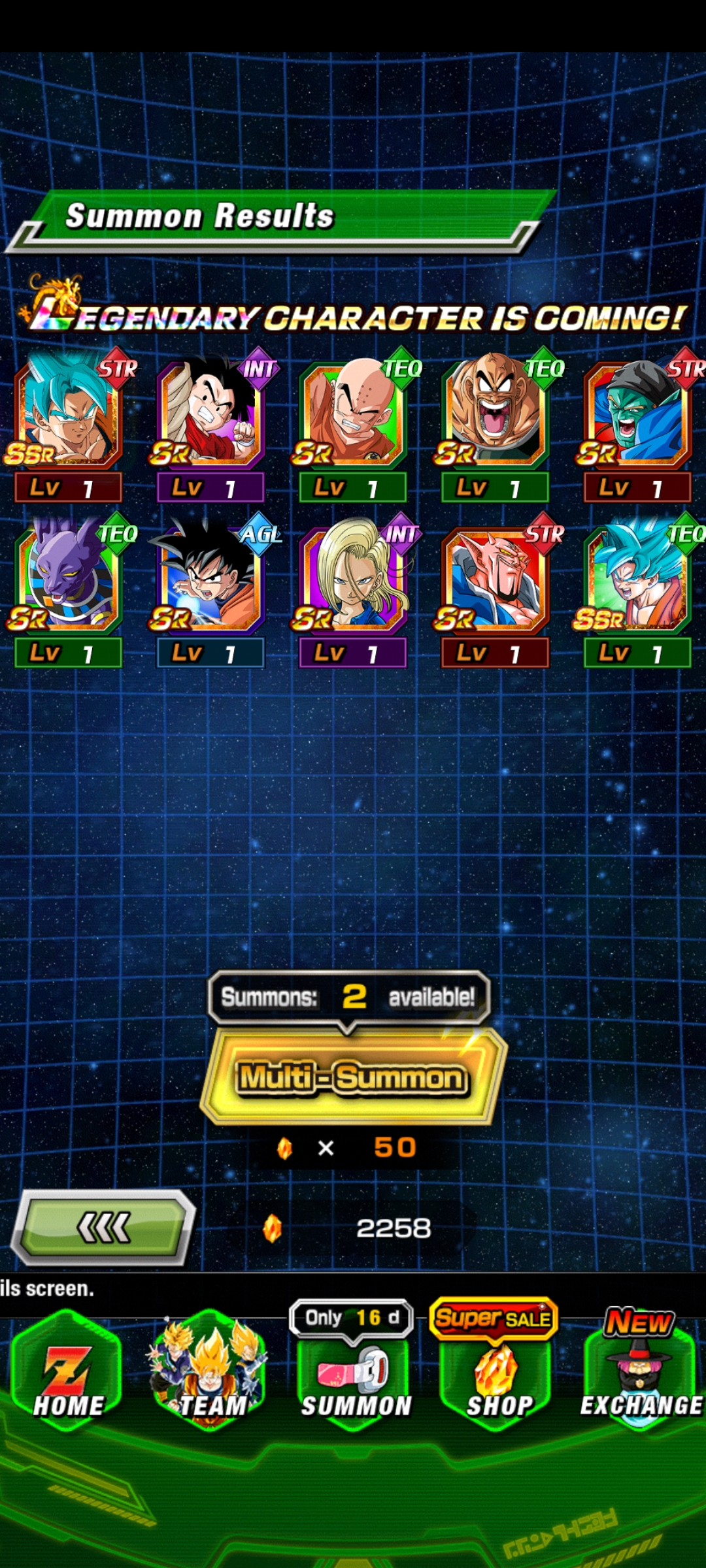This screenshot has height=1568, width=706.
Task: Open the SR TEQ Nappa card
Action: pos(497,424)
